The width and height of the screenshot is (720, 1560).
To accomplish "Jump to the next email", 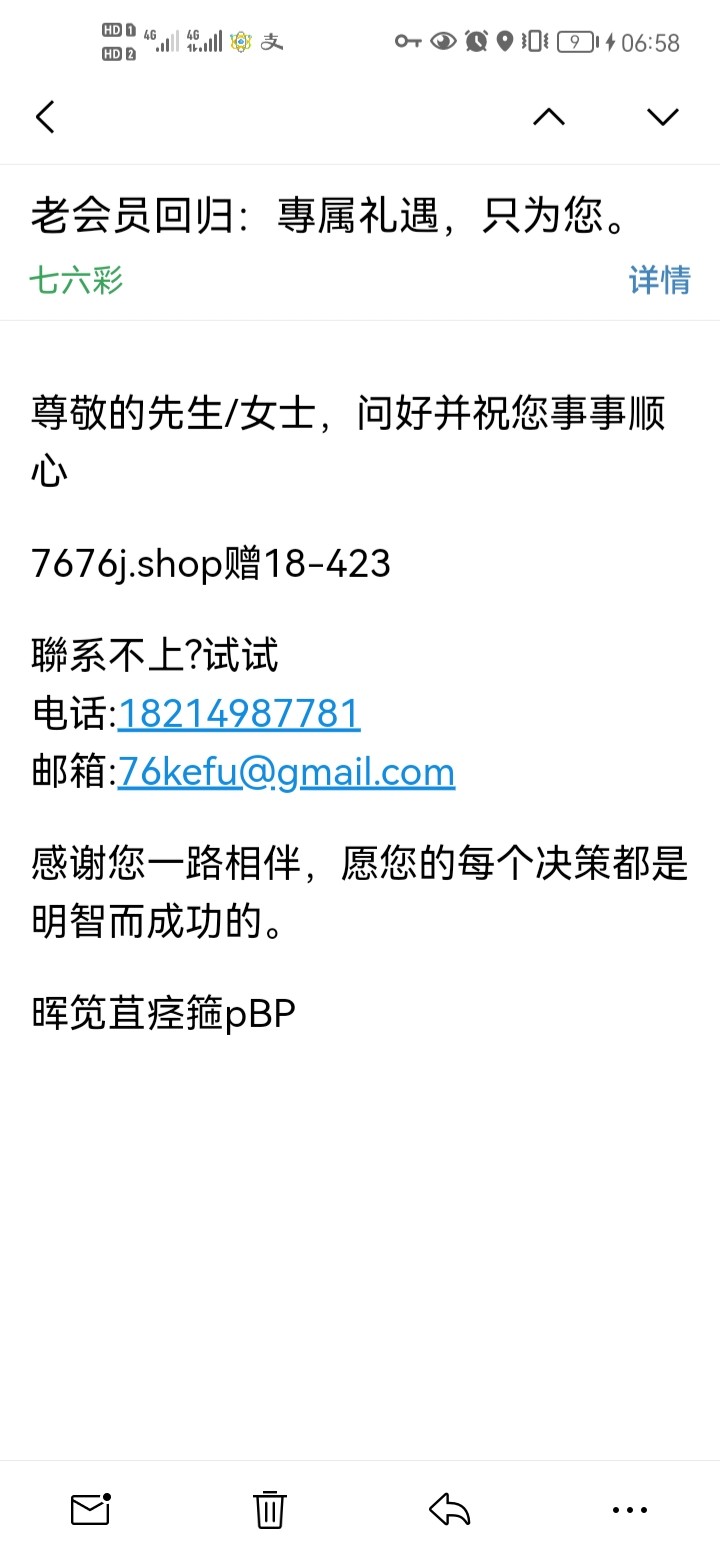I will click(x=662, y=117).
